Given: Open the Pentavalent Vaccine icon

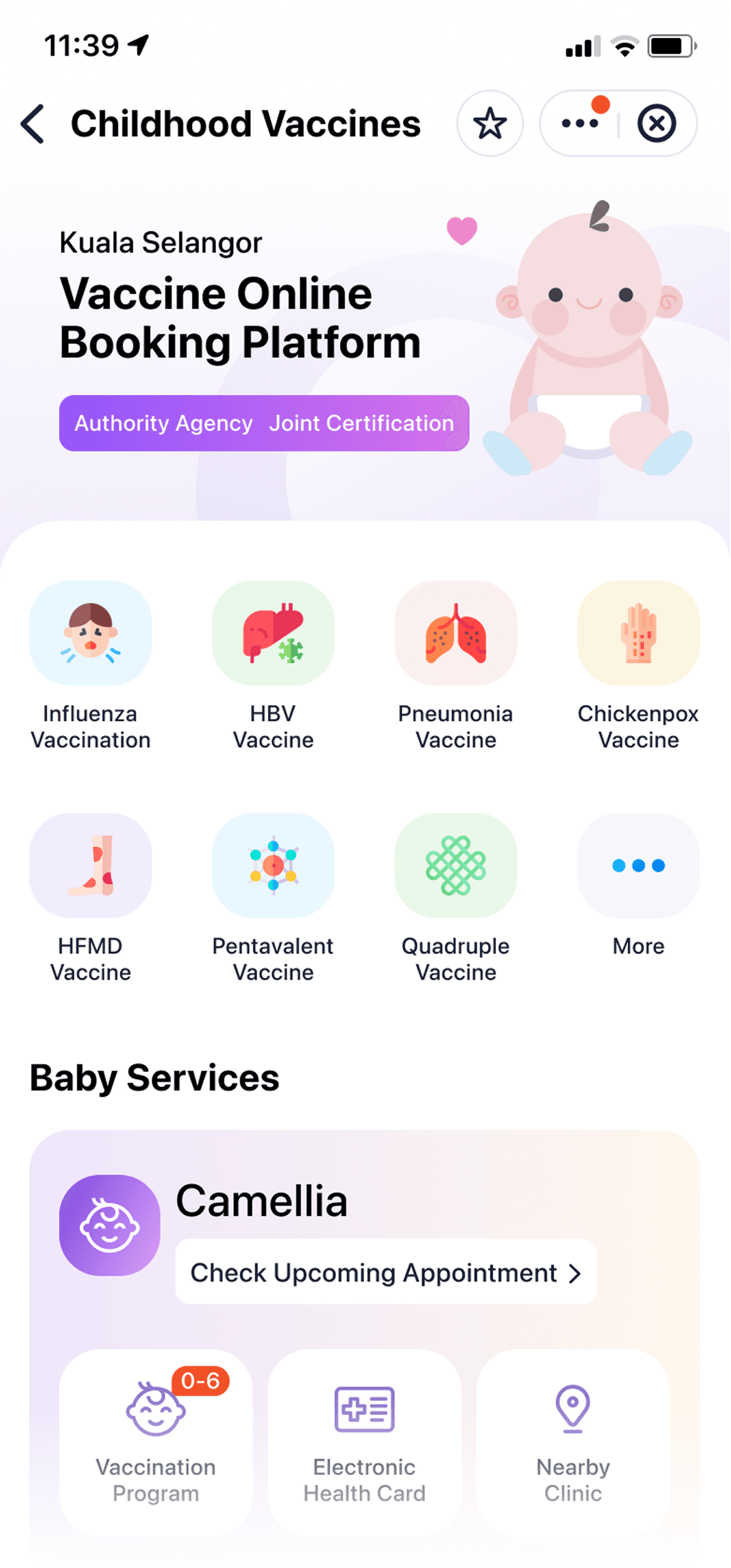Looking at the screenshot, I should [x=273, y=865].
